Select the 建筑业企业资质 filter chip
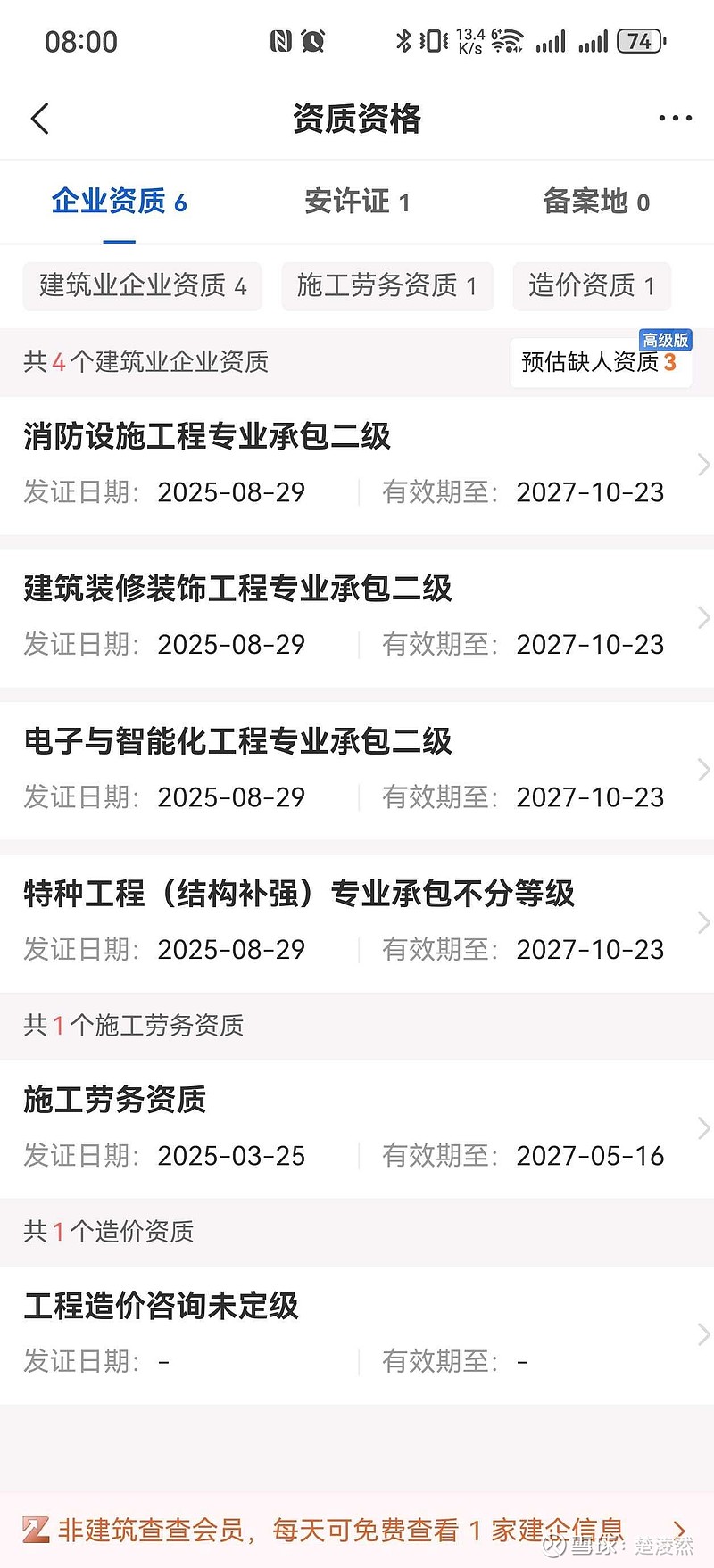Image resolution: width=714 pixels, height=1568 pixels. click(x=142, y=286)
